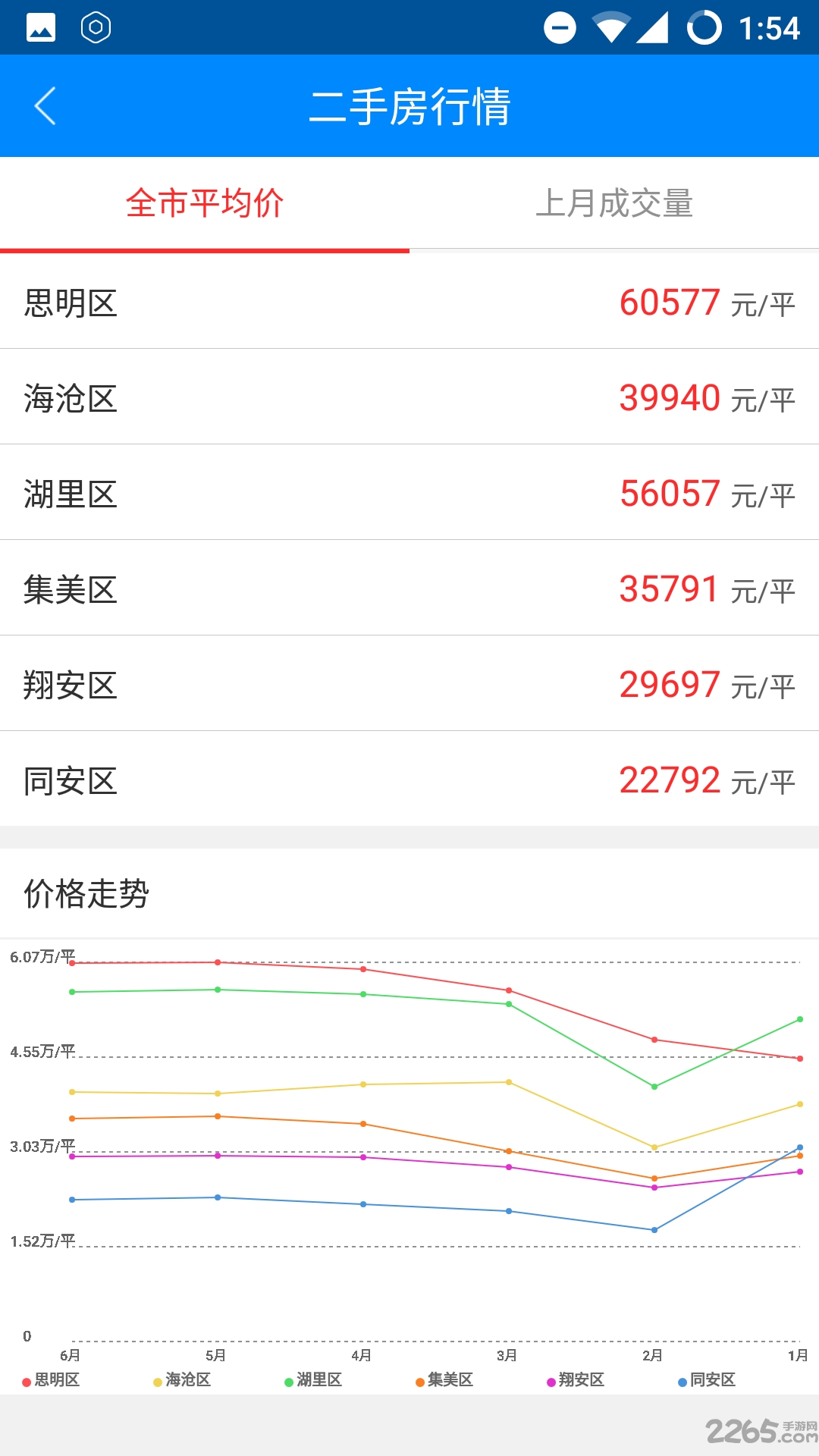Toggle 思明区 series in chart legend
819x1456 pixels.
click(x=51, y=1379)
